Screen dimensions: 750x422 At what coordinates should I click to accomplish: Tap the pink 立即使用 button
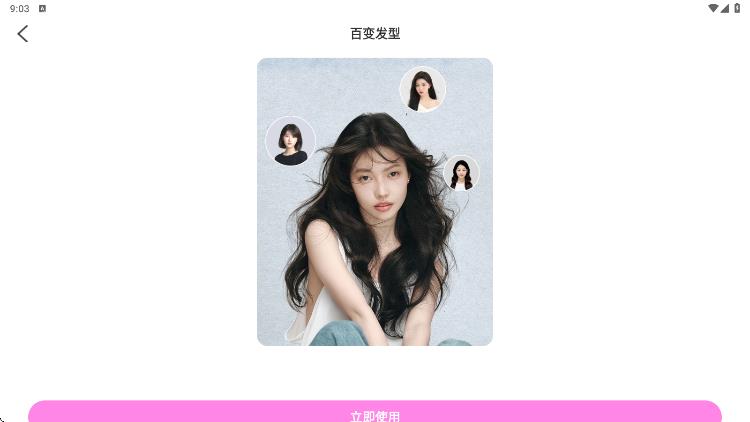coord(375,412)
